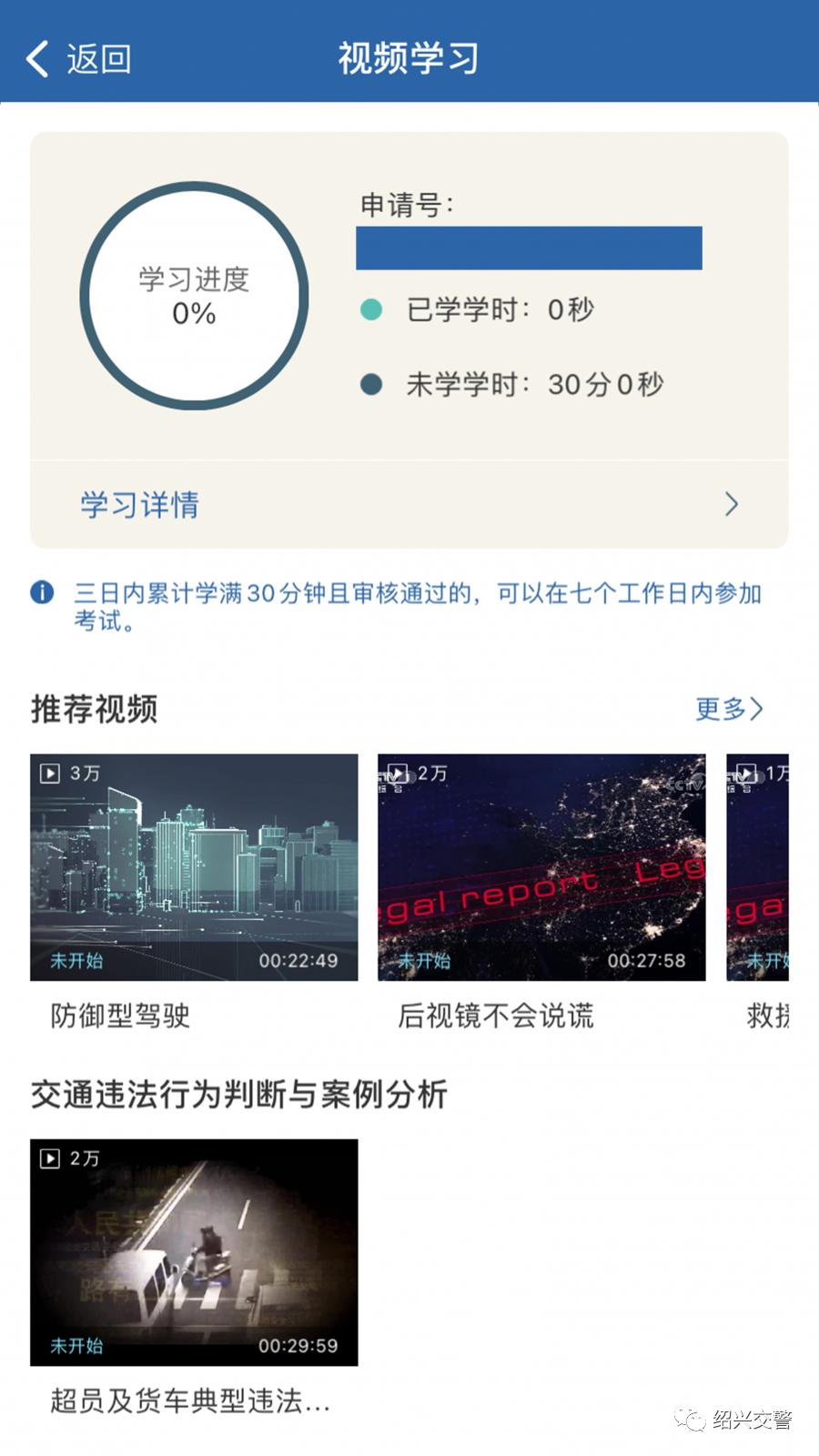The height and width of the screenshot is (1456, 819).
Task: Tap the info icon beside the study notice
Action: click(40, 591)
